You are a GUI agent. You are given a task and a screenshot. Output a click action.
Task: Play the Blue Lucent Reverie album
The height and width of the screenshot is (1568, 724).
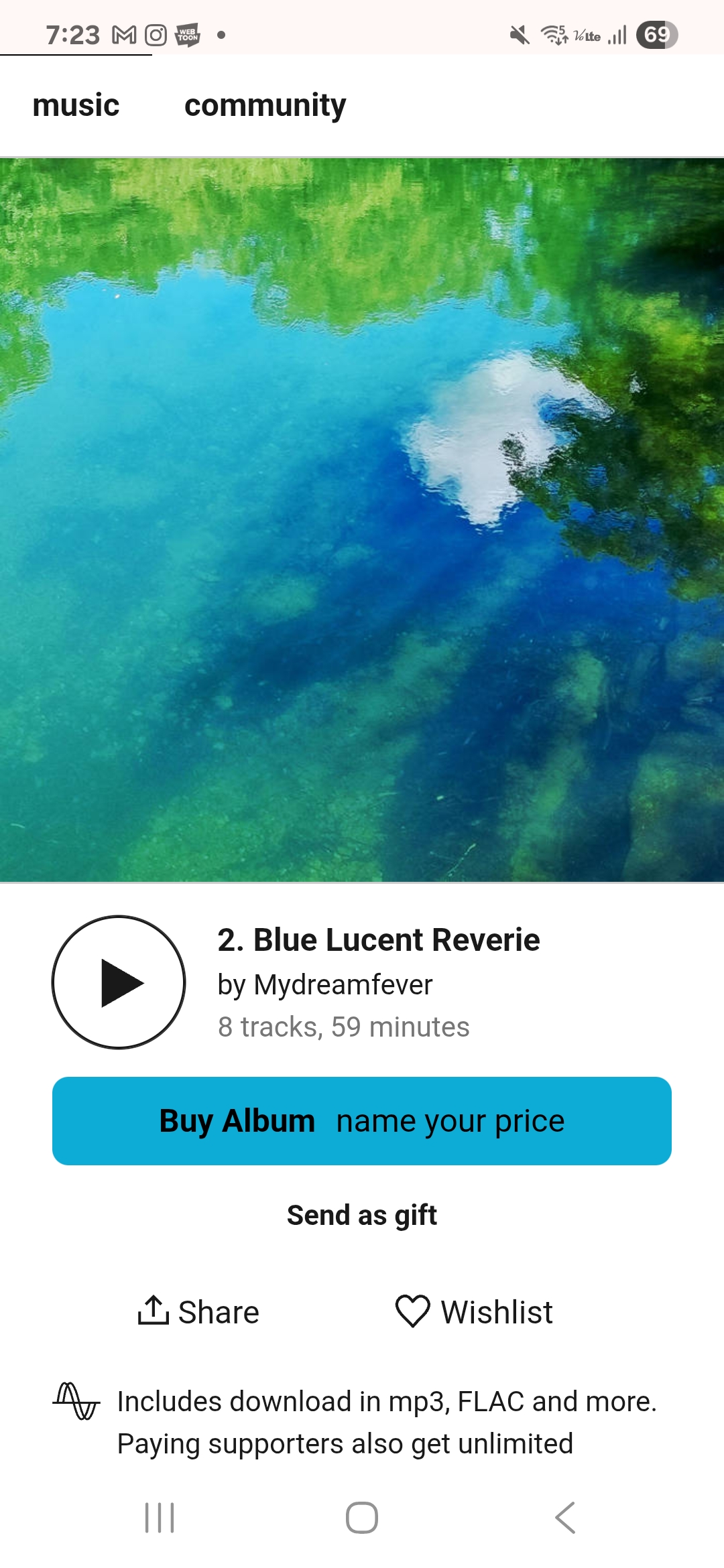coord(119,982)
